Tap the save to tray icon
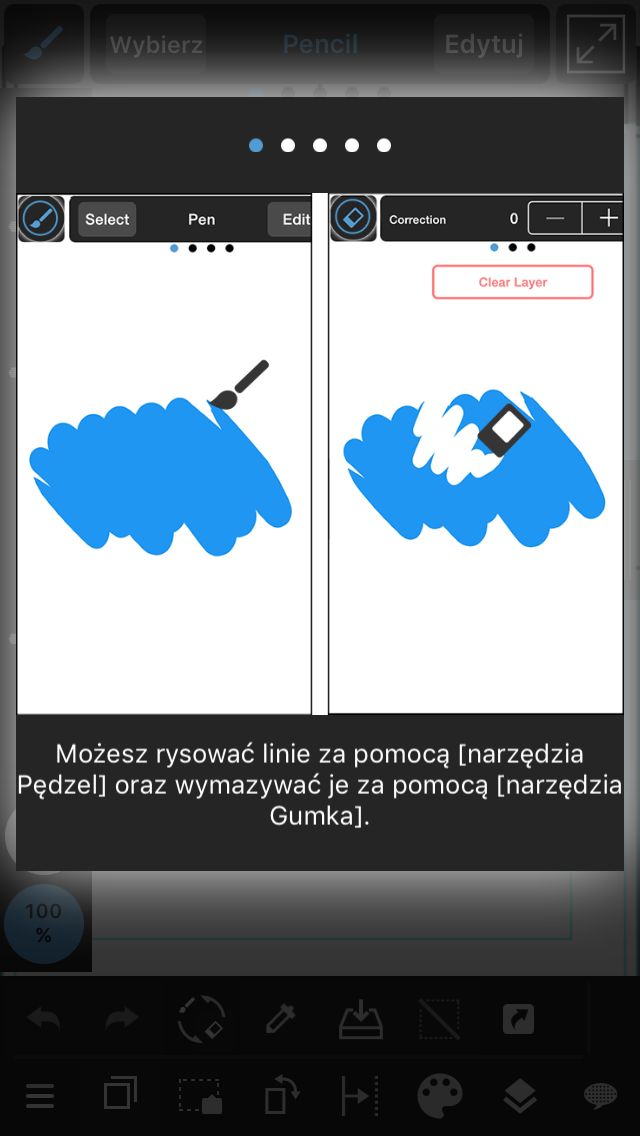 pyautogui.click(x=361, y=1019)
